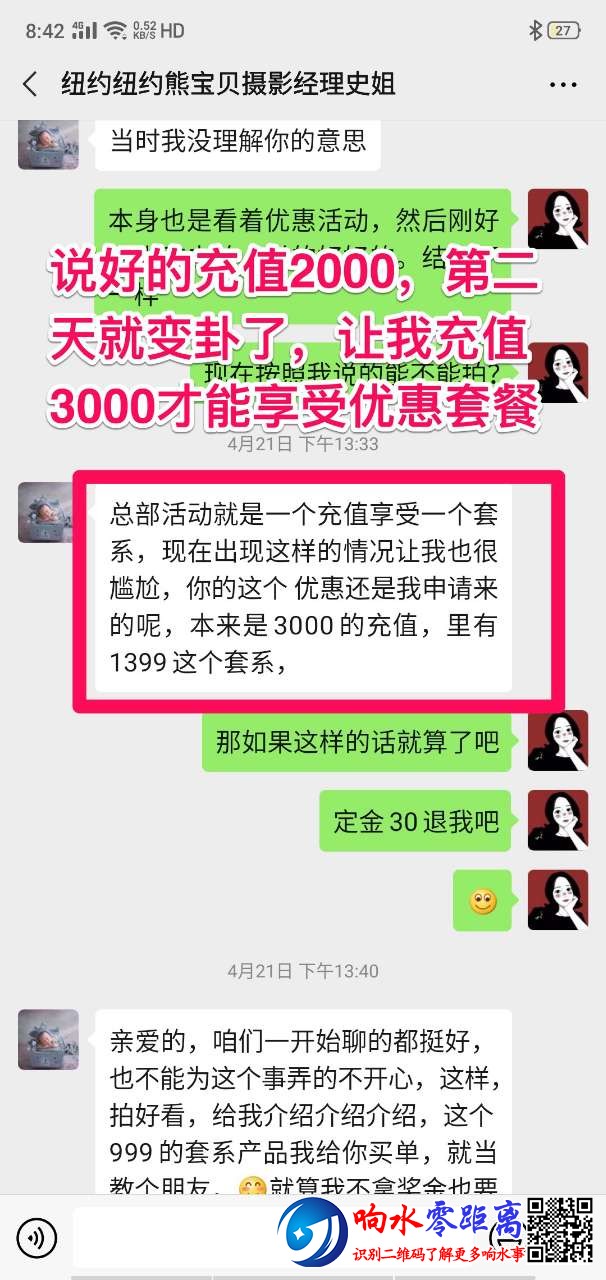Go back from the chat
The width and height of the screenshot is (606, 1280).
click(x=30, y=84)
